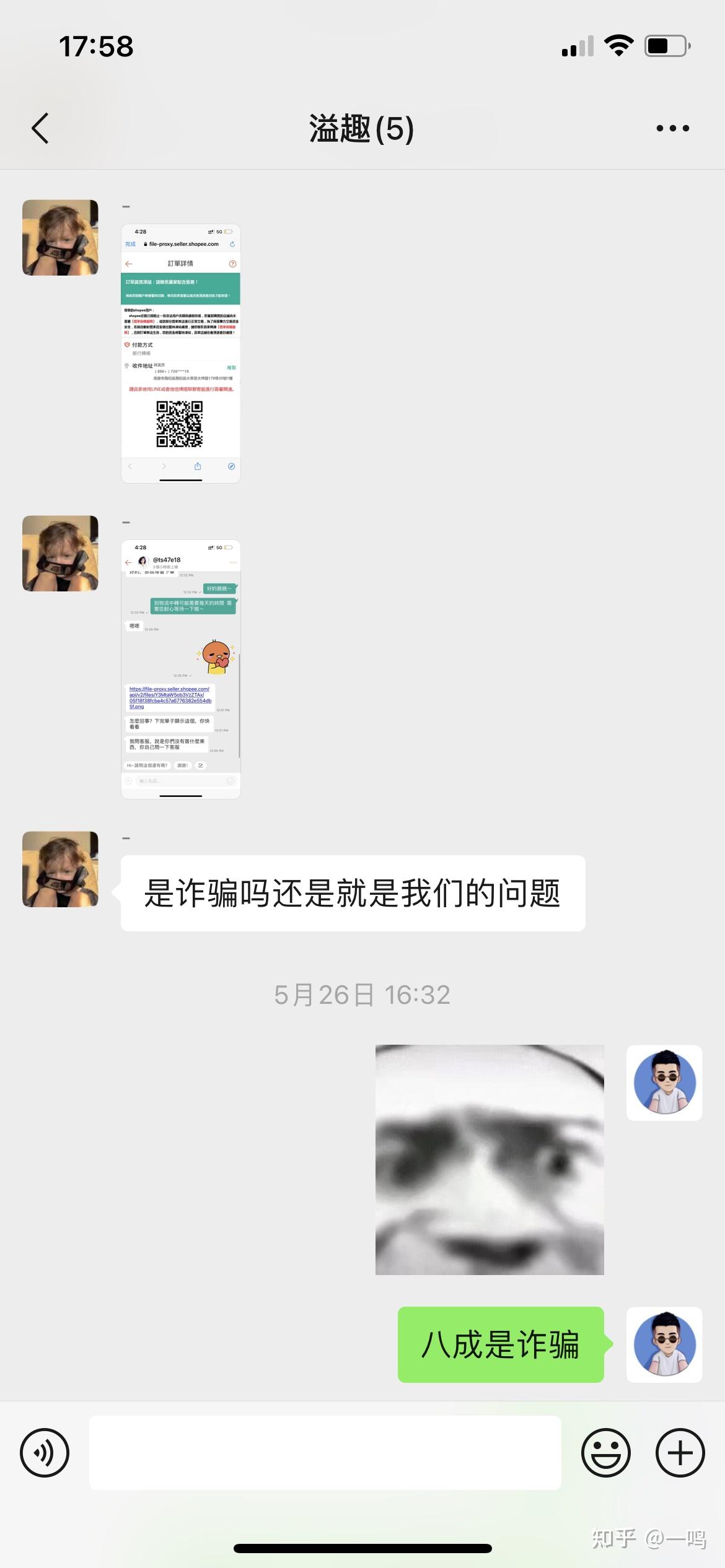The width and height of the screenshot is (725, 1568).
Task: Open the three-dot chat info menu
Action: pos(673,128)
